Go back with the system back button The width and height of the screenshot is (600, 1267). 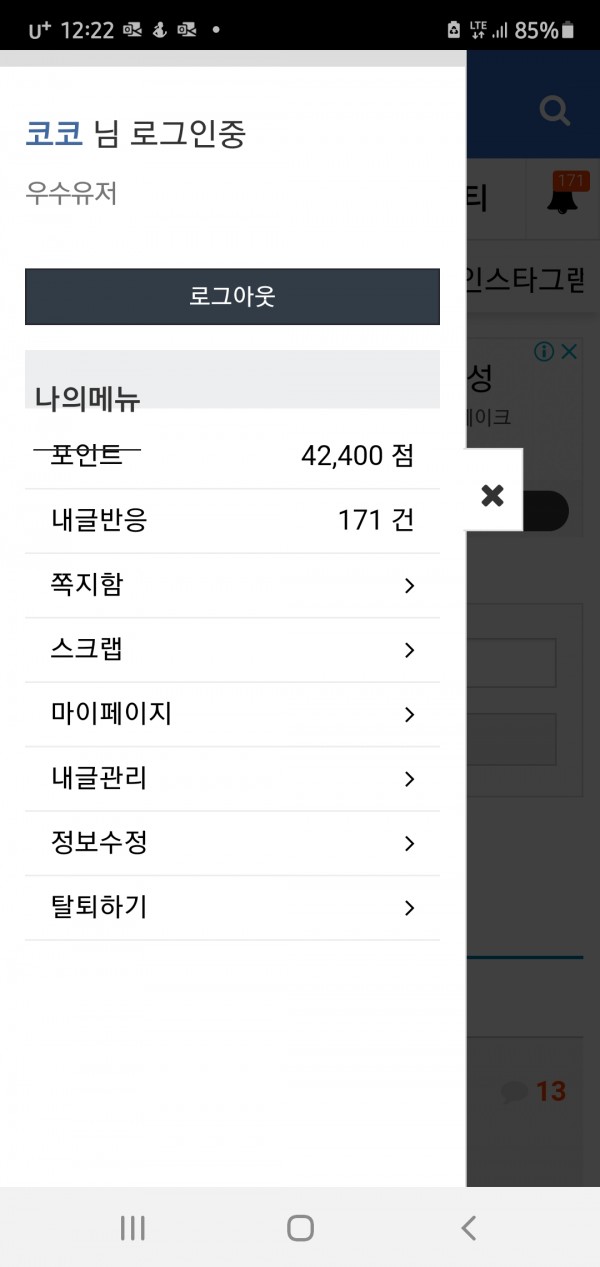tap(468, 1227)
